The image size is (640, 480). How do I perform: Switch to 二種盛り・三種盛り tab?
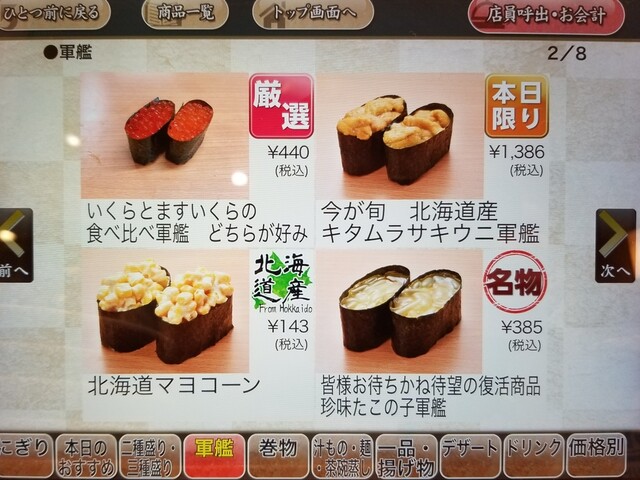(150, 456)
